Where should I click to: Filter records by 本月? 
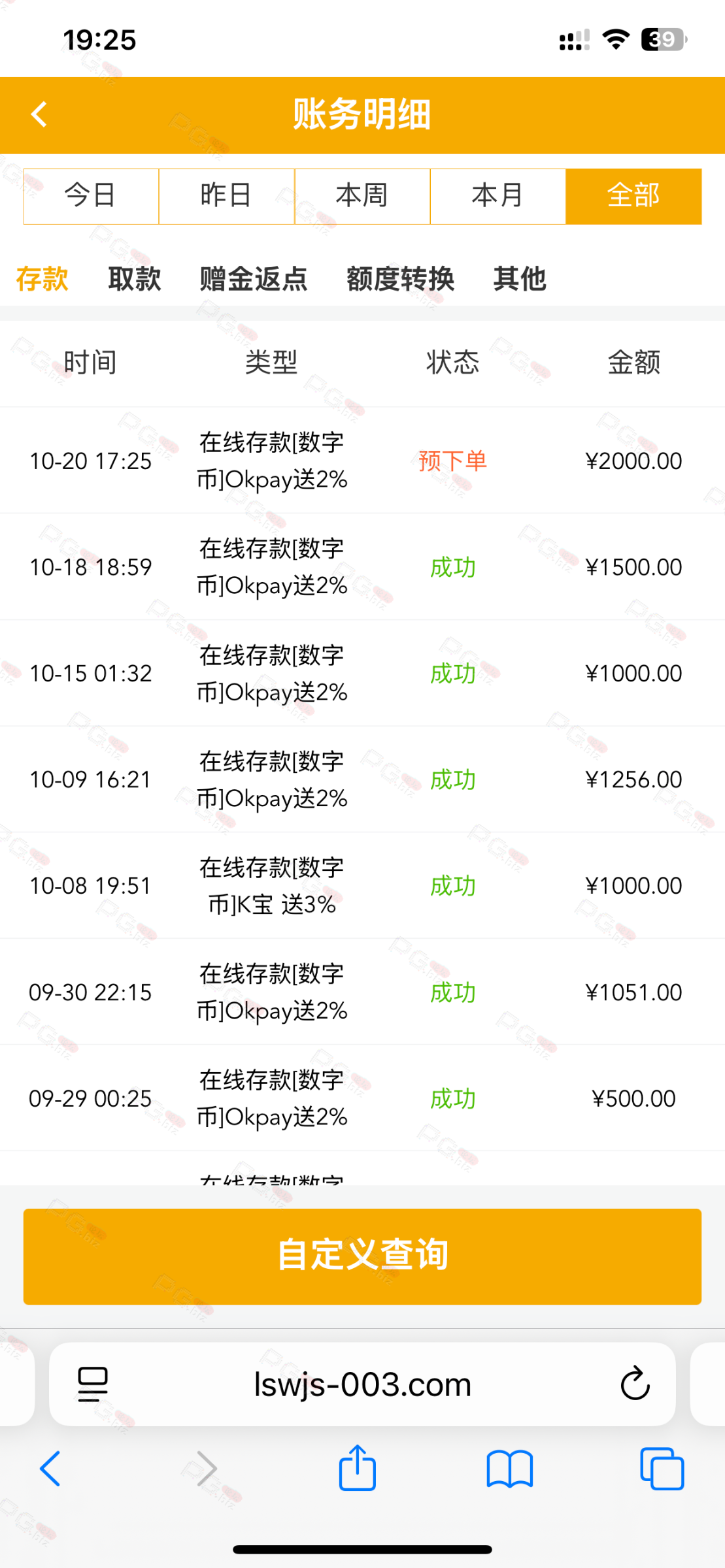pyautogui.click(x=497, y=196)
